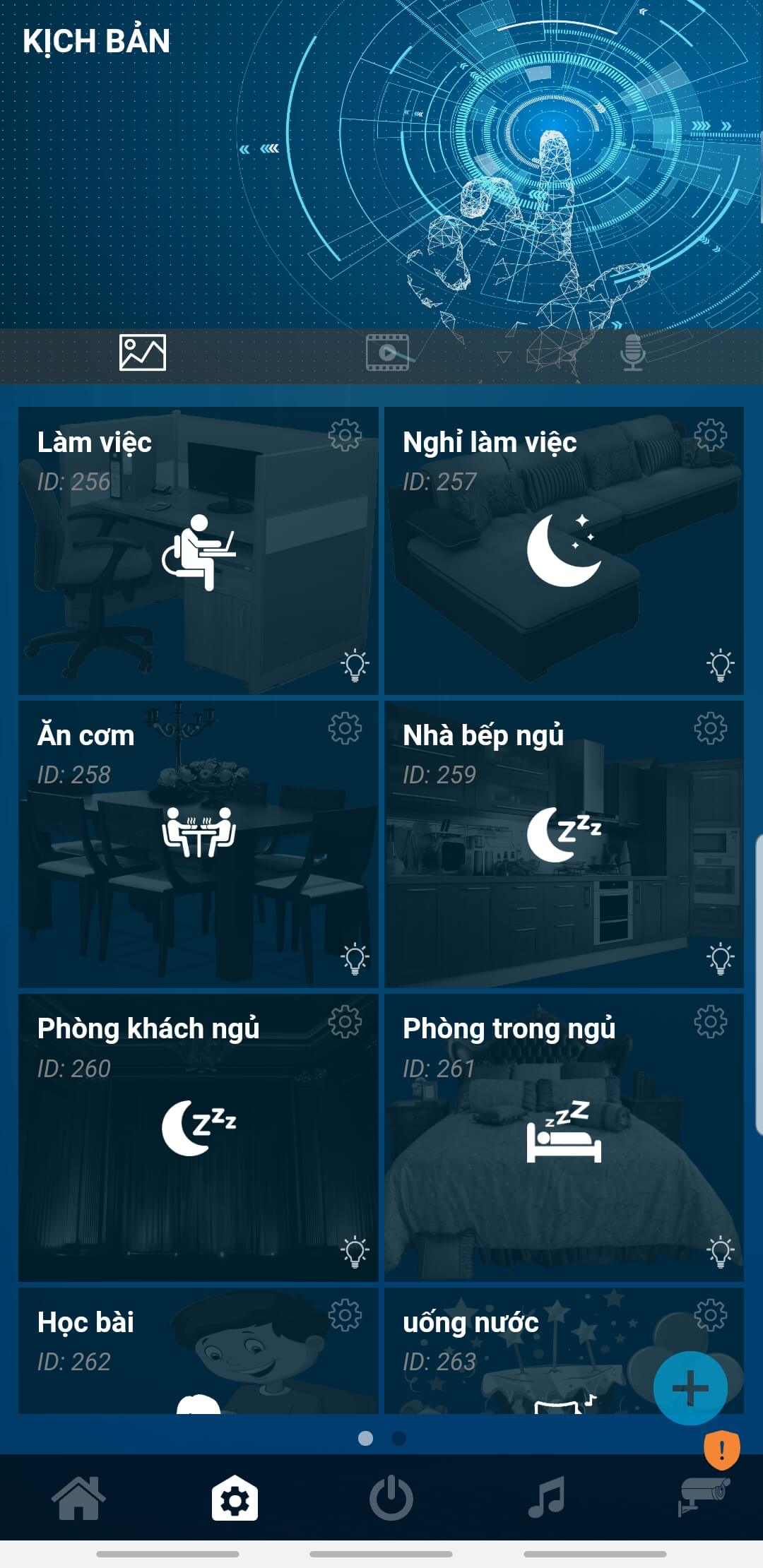
Task: Open the image gallery icon in the banner
Action: (143, 352)
